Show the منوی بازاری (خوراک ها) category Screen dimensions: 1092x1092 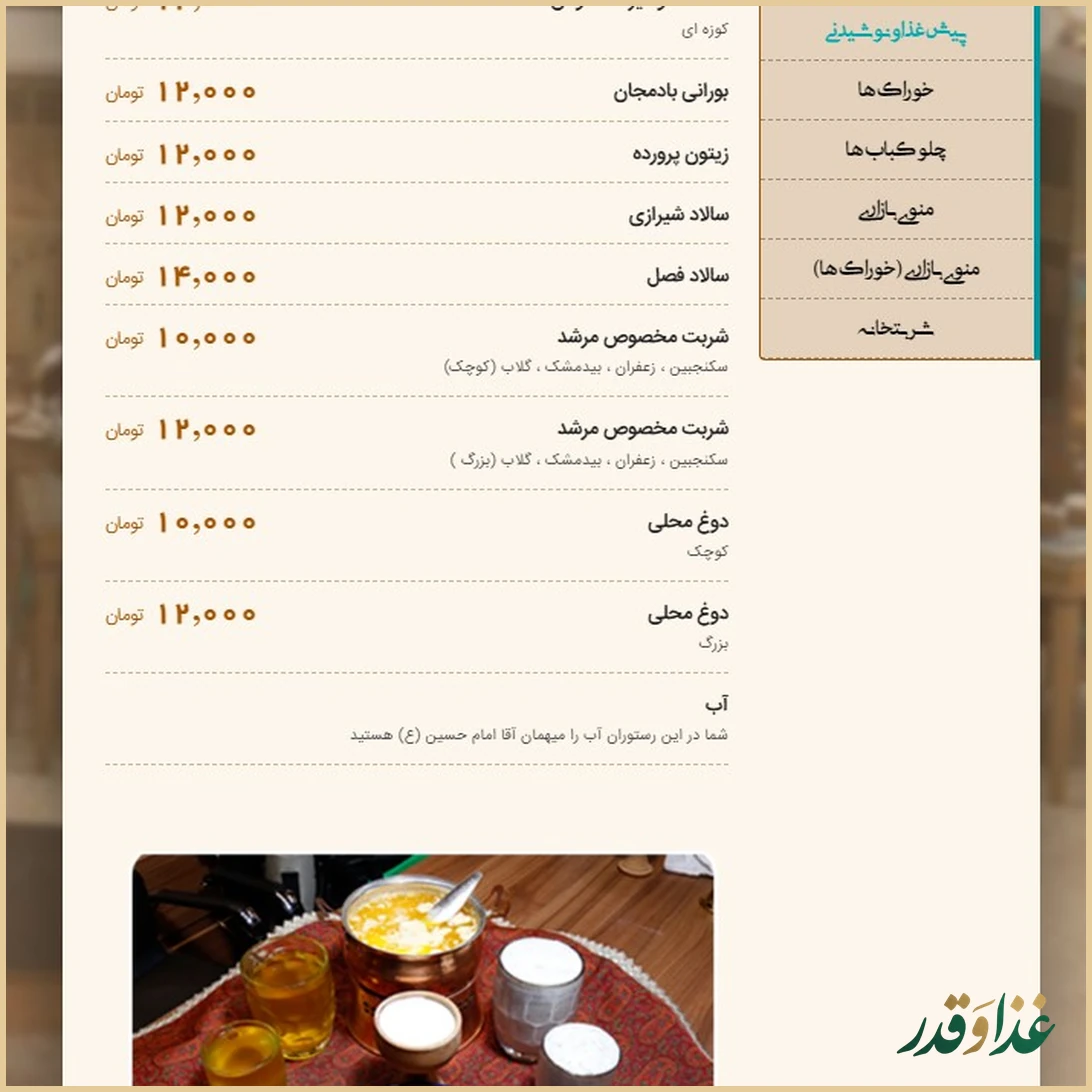(896, 268)
